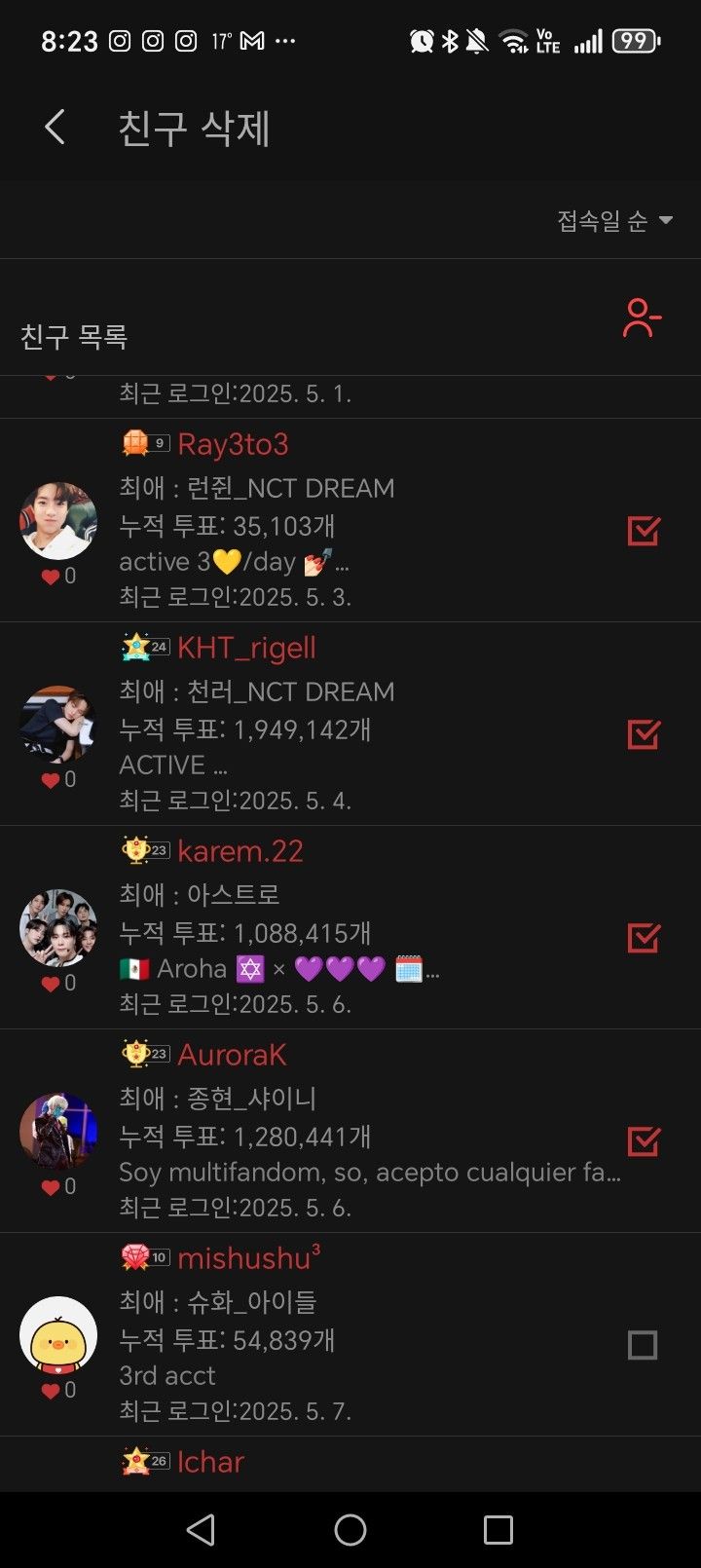The image size is (701, 1568).
Task: Check the box next to mishushu³
Action: point(643,1345)
